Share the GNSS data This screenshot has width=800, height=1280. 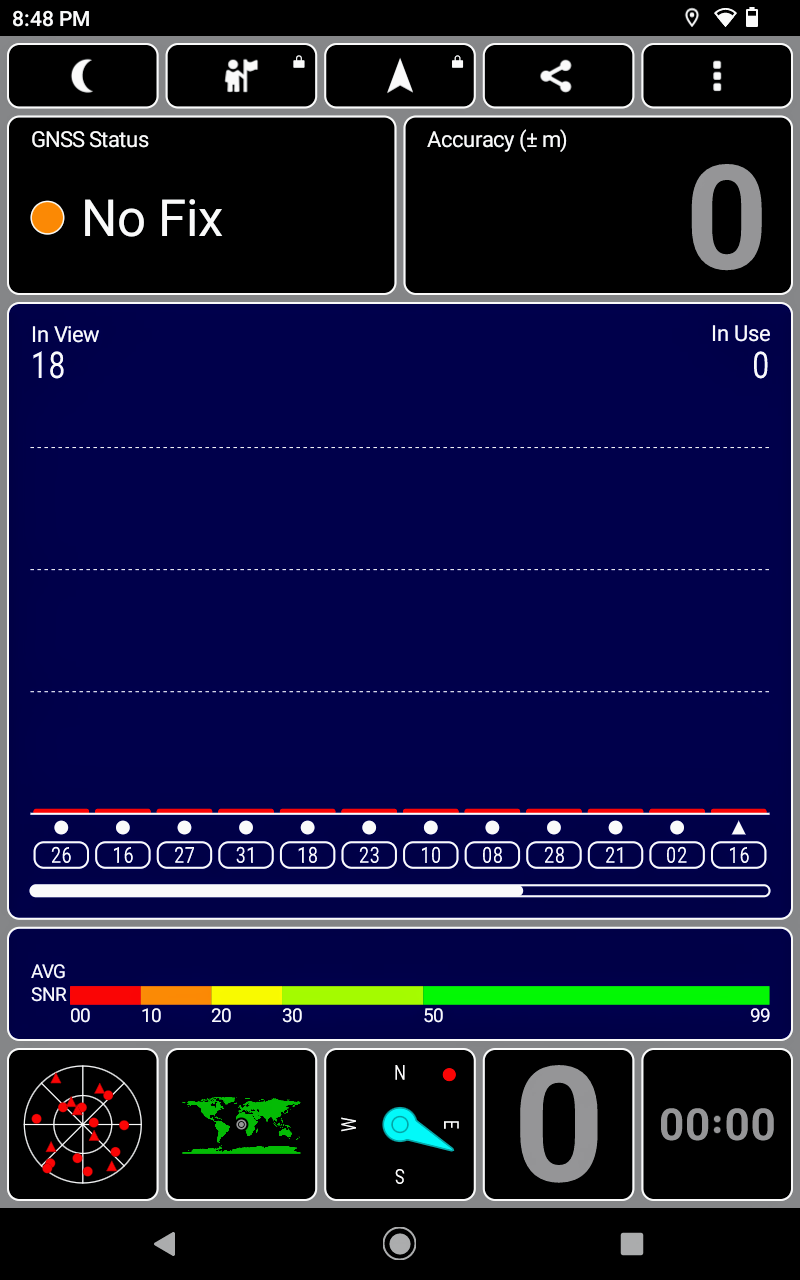coord(558,76)
